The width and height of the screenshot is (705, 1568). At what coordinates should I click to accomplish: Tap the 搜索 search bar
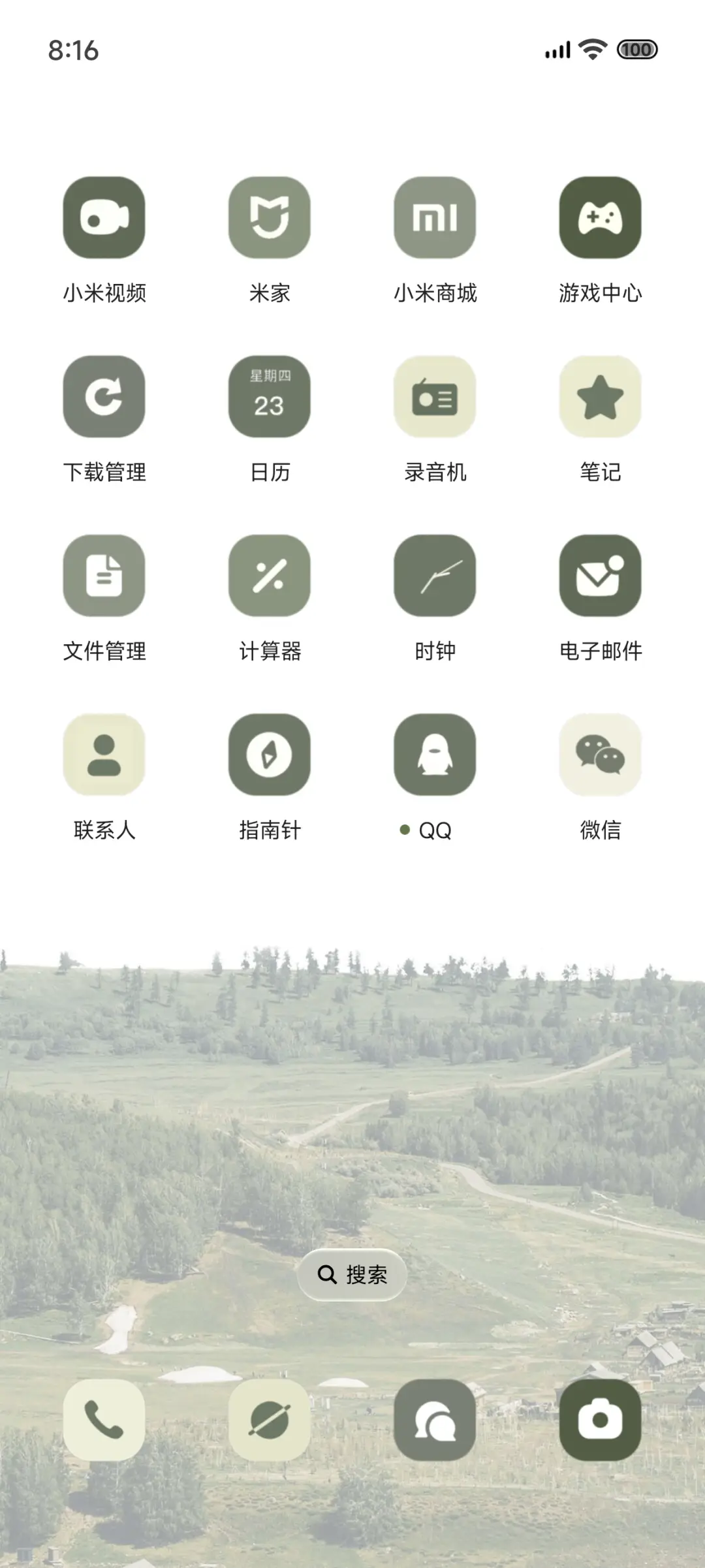(351, 1274)
